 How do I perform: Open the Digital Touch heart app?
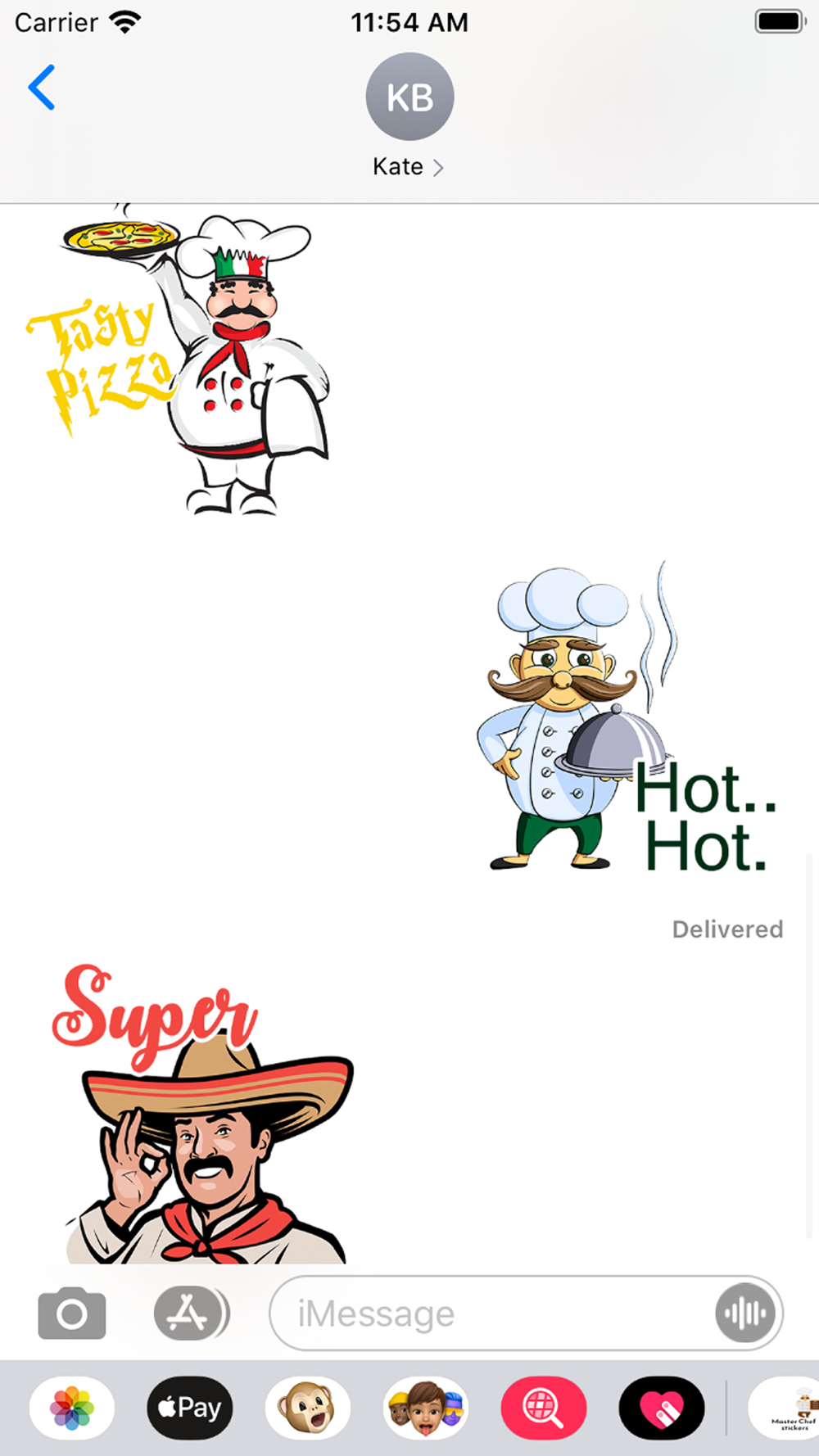coord(662,1408)
